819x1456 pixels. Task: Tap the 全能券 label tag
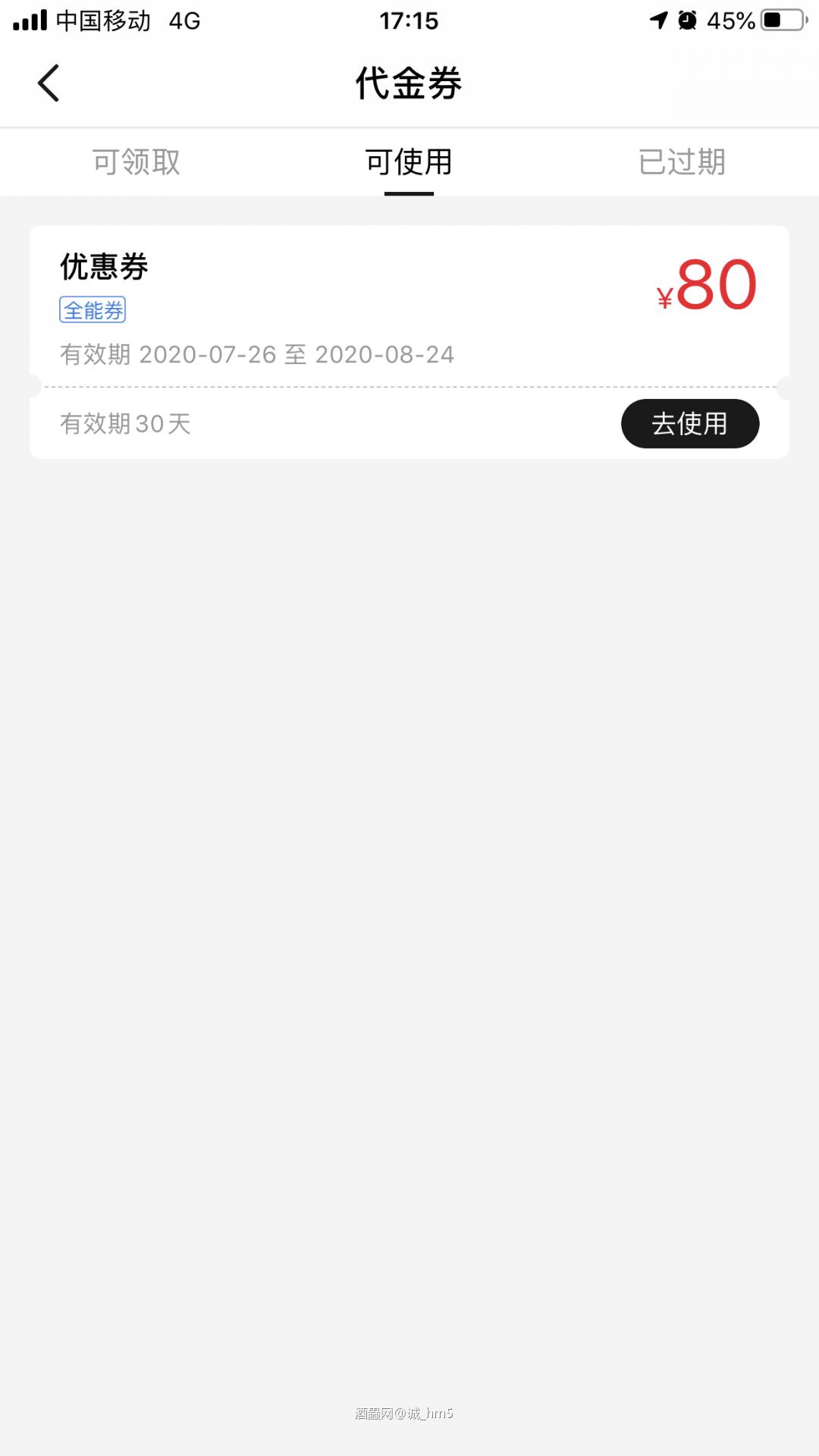[x=93, y=311]
